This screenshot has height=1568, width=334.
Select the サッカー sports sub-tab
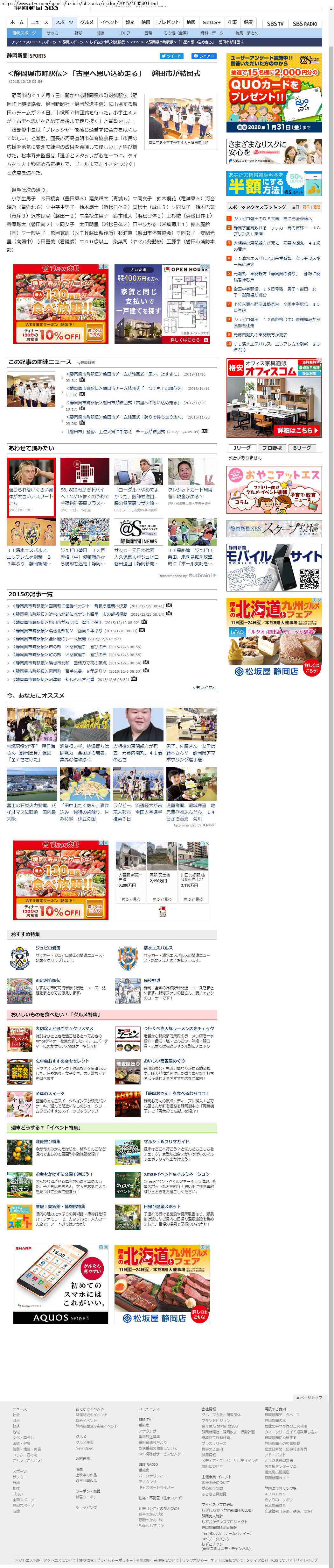coord(54,33)
